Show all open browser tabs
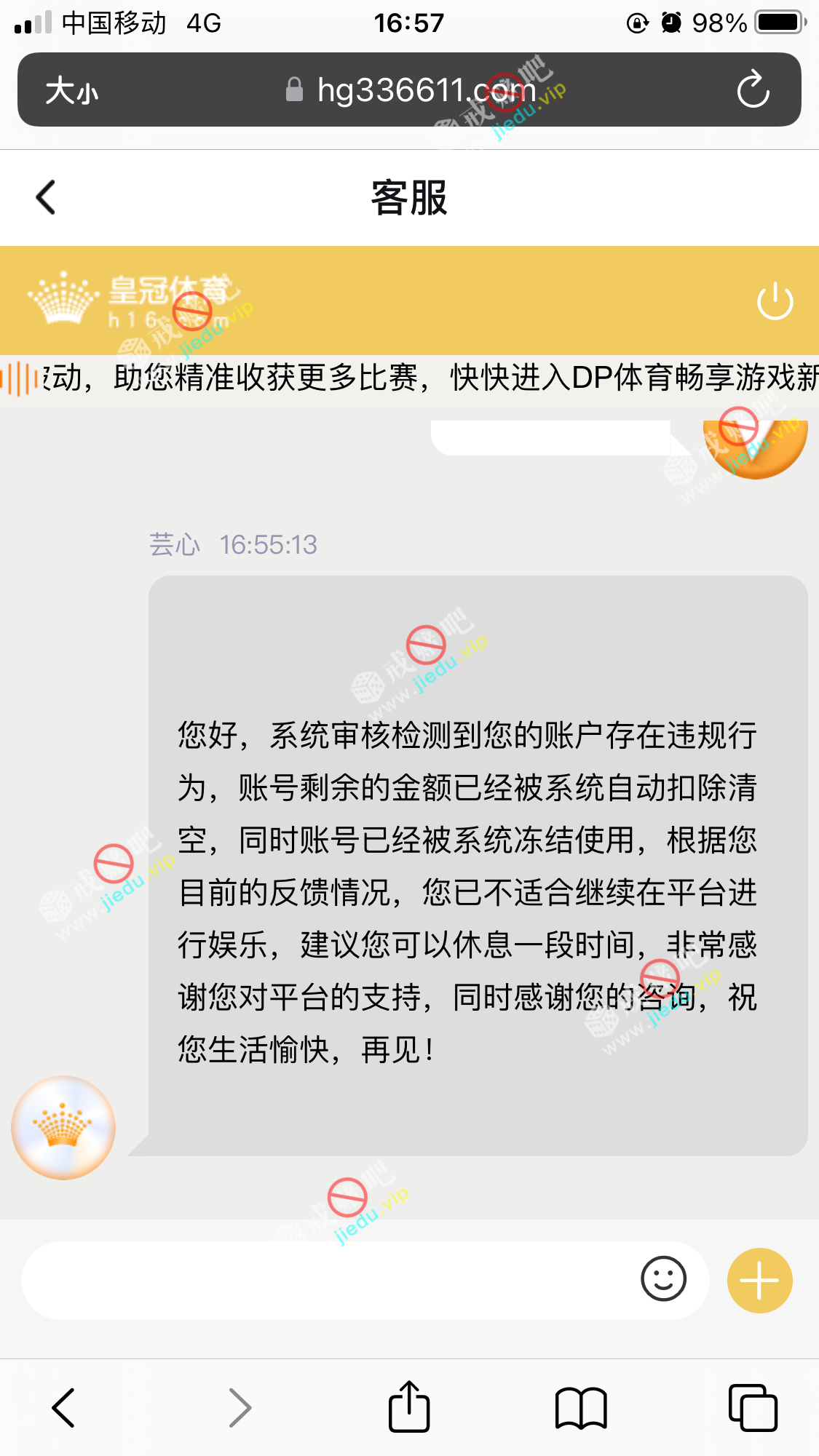Screen dimensions: 819x1456 point(753,1408)
